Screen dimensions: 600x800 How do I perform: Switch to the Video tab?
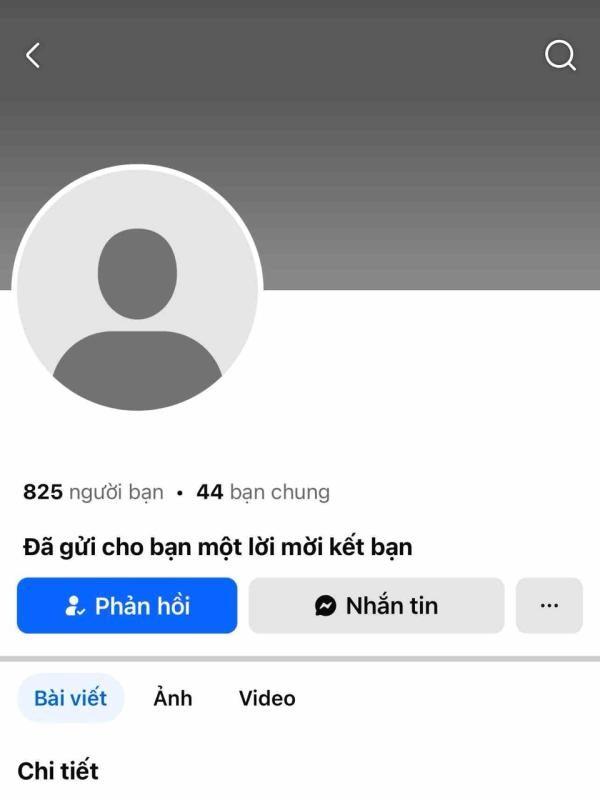coord(267,698)
